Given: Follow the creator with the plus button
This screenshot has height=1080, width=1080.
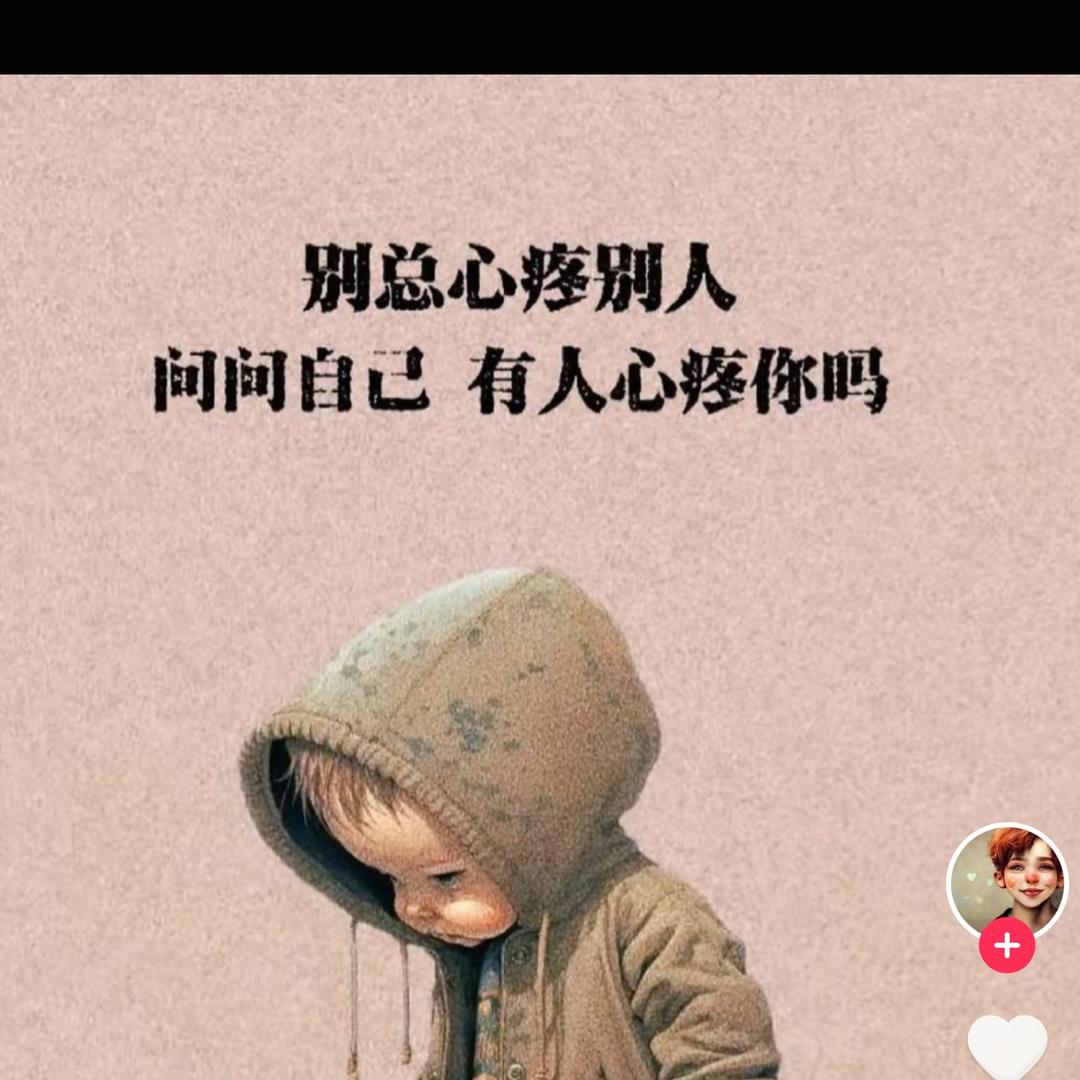Looking at the screenshot, I should pos(1006,945).
